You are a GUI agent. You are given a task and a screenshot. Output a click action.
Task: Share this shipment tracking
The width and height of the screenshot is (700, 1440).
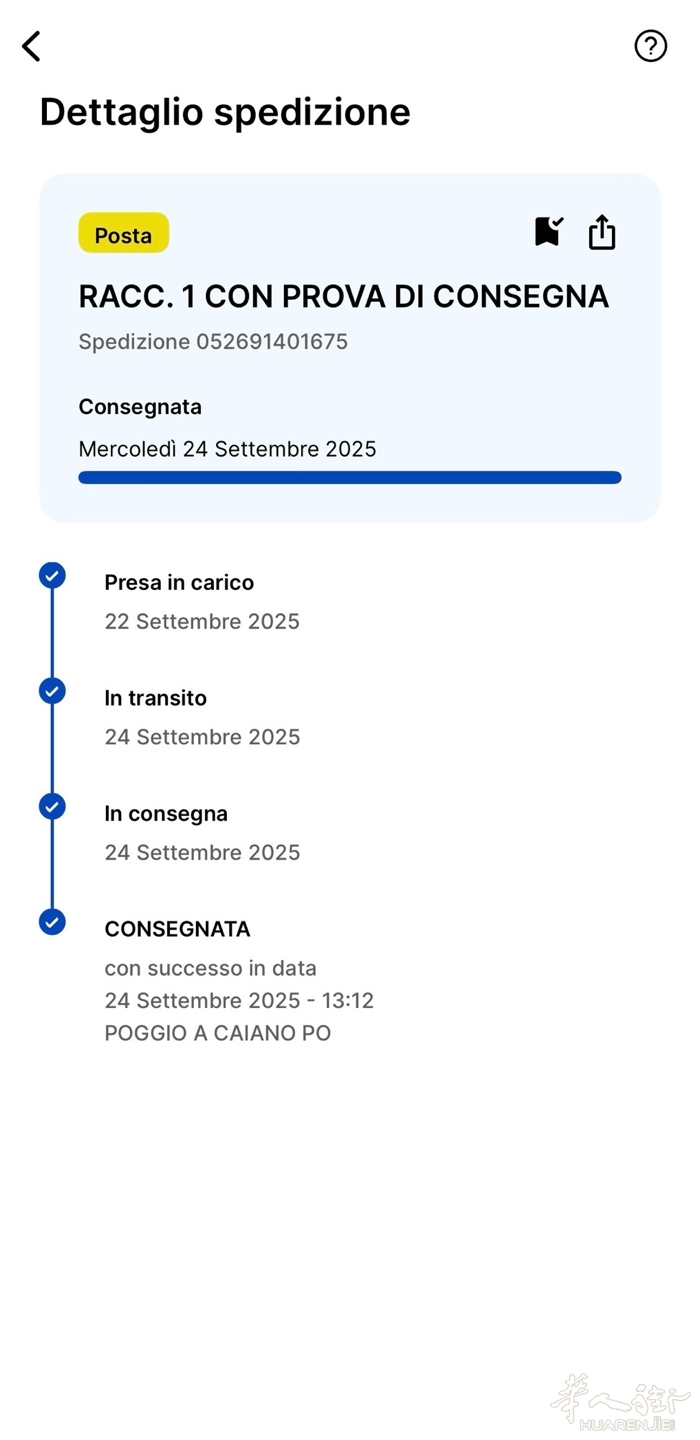coord(602,231)
